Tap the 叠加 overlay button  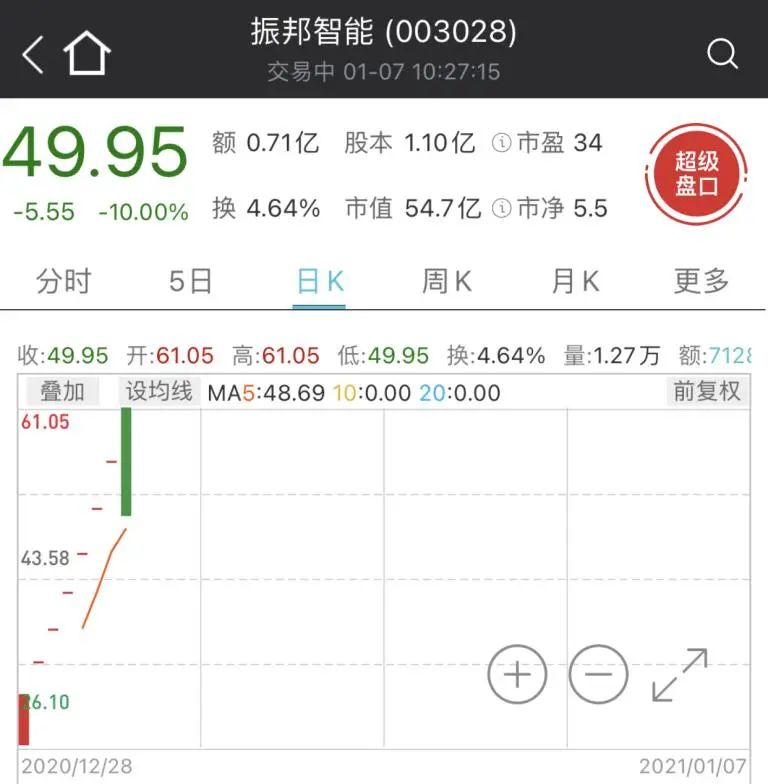62,392
